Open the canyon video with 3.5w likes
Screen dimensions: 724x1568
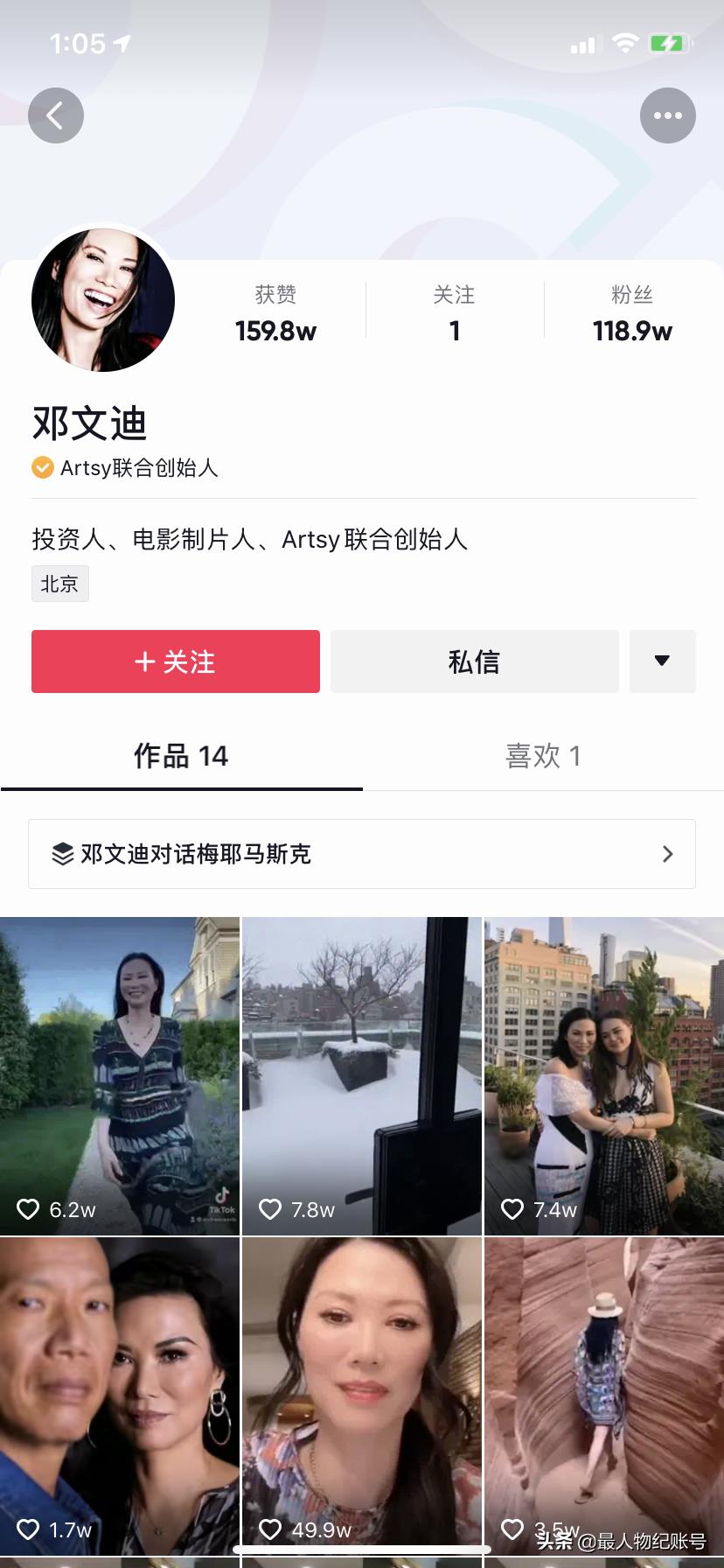click(x=604, y=1396)
